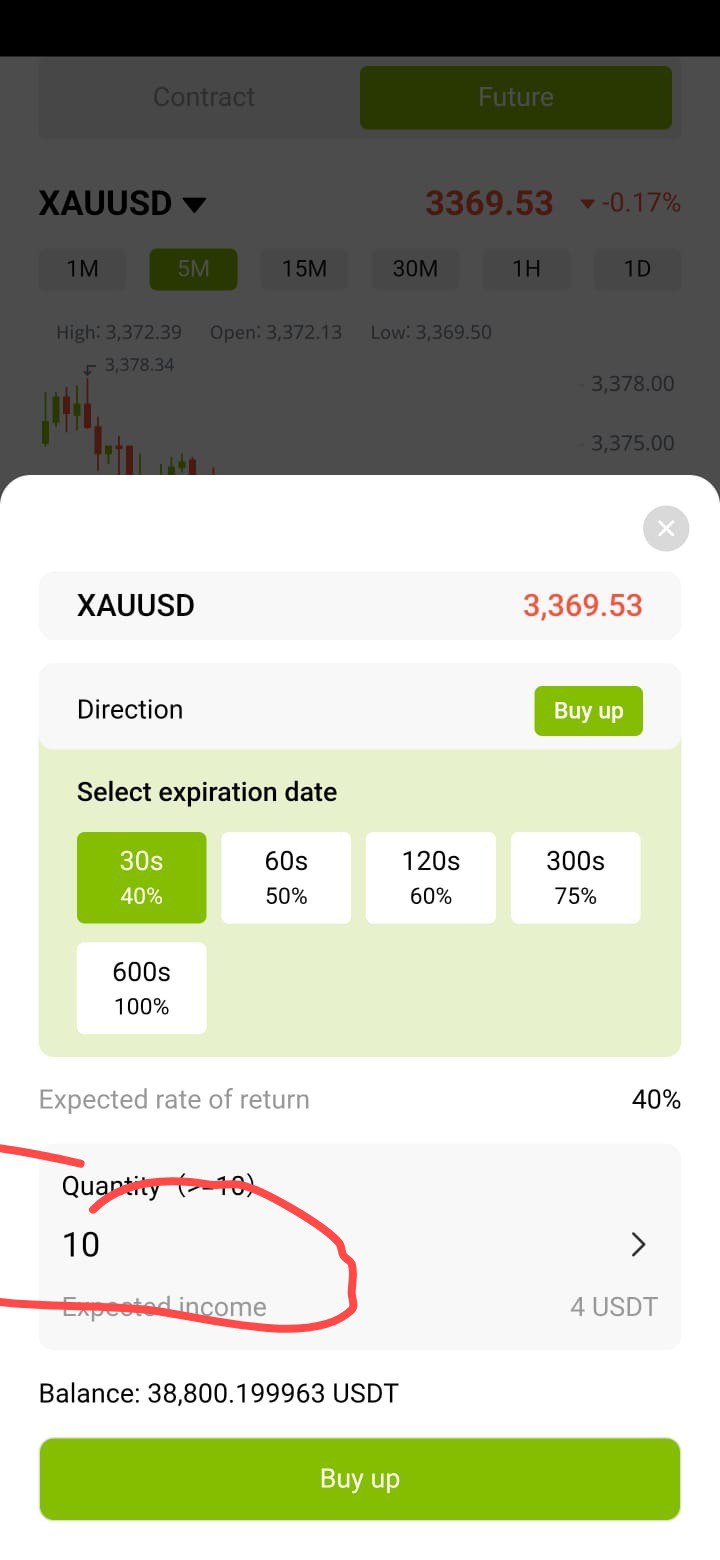Viewport: 720px width, 1560px height.
Task: Select 300s 75% expiration
Action: (576, 878)
